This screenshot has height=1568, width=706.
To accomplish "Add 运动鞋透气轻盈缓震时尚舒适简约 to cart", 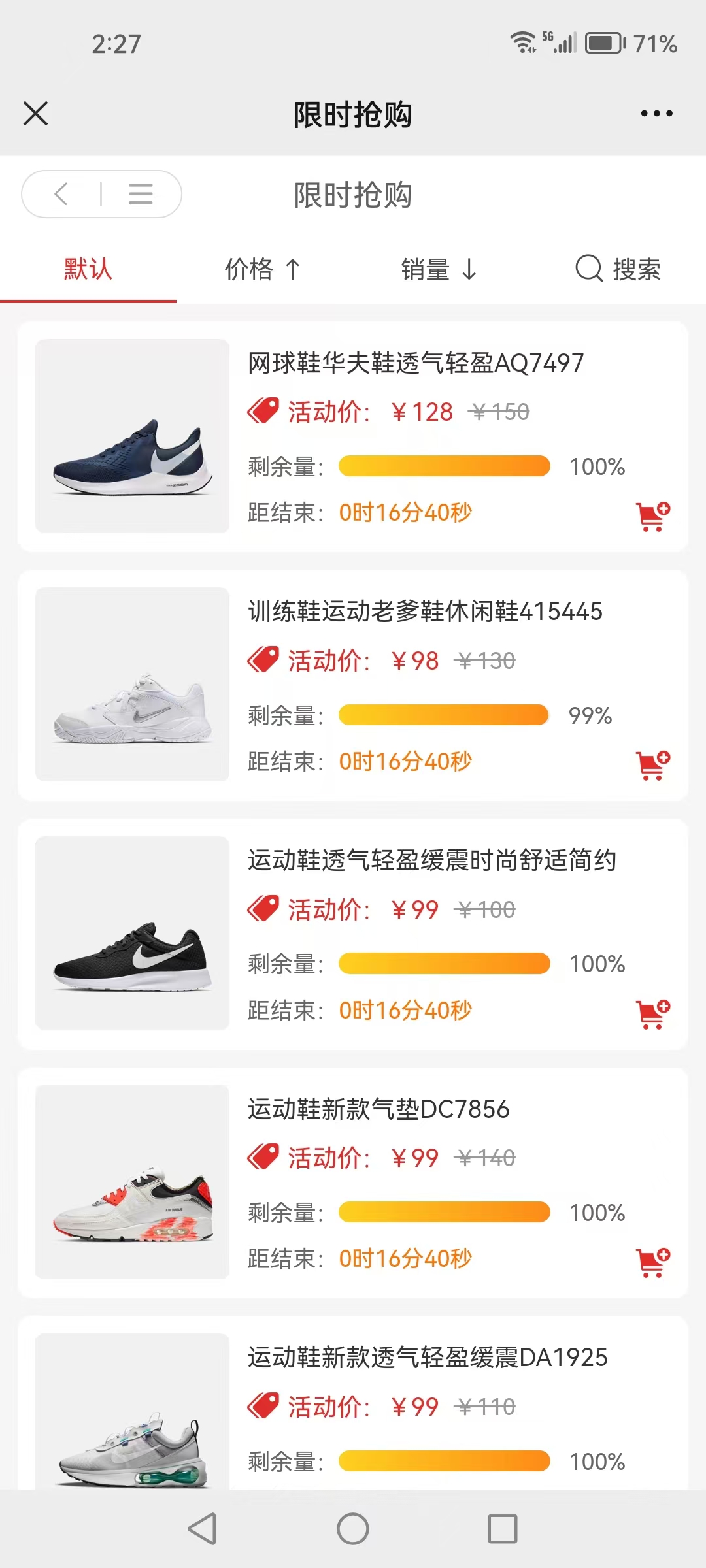I will [652, 1014].
